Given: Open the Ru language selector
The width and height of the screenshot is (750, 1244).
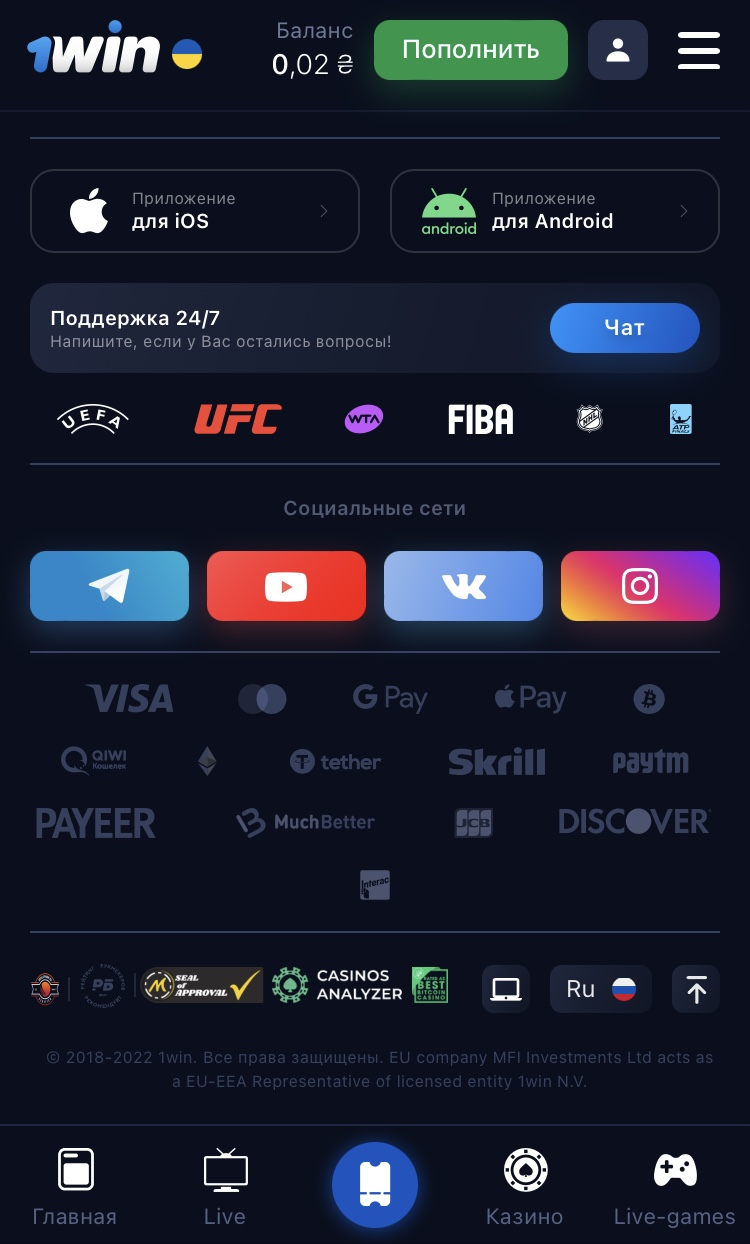Looking at the screenshot, I should click(x=600, y=989).
